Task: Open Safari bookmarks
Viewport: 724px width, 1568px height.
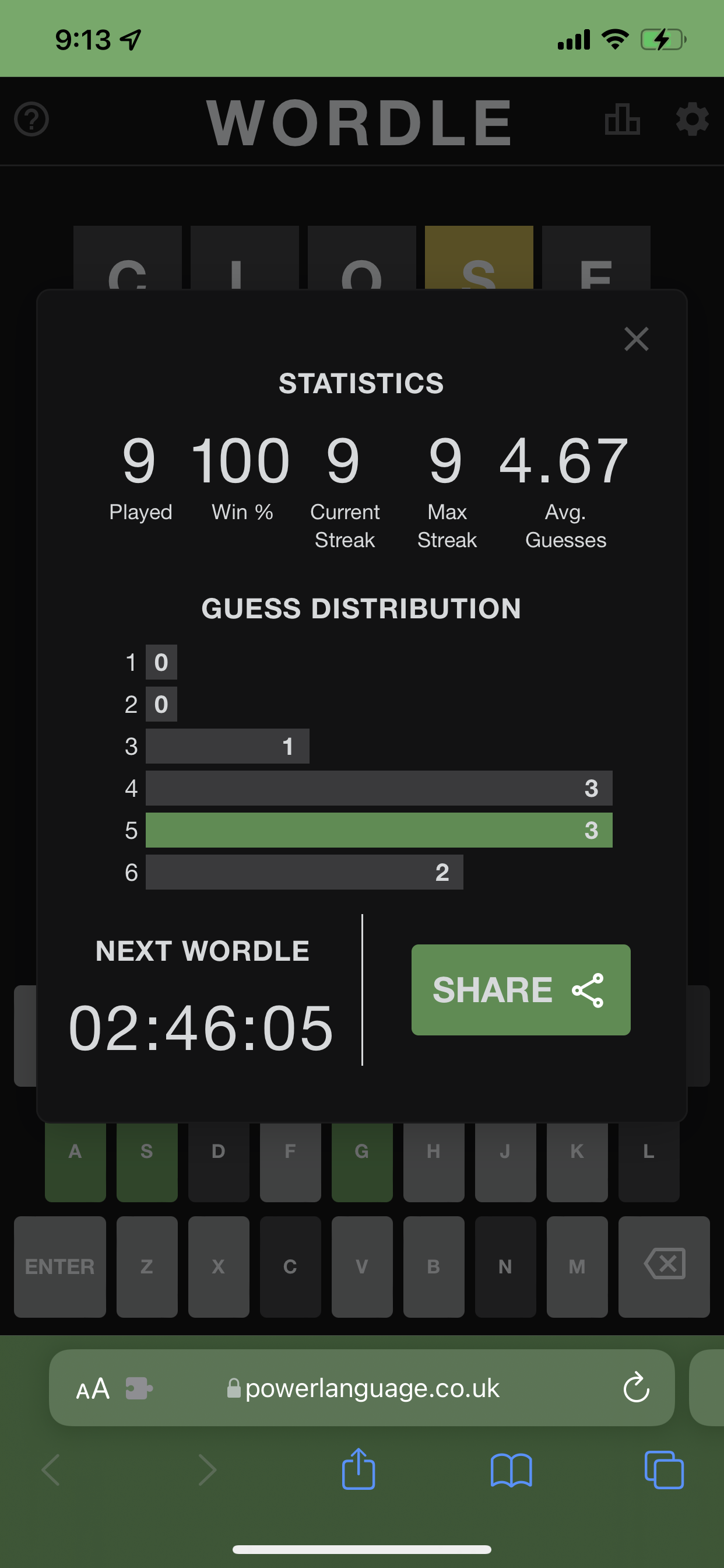Action: click(511, 1470)
